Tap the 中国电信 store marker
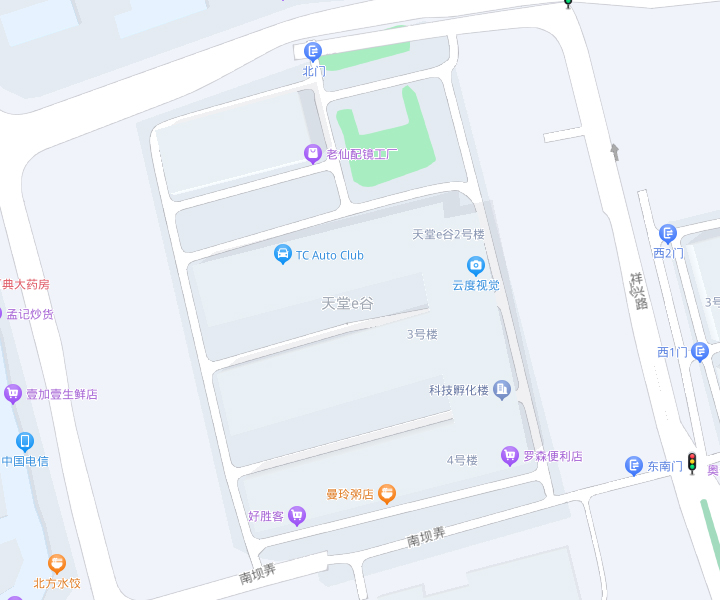The width and height of the screenshot is (720, 600). click(x=25, y=442)
